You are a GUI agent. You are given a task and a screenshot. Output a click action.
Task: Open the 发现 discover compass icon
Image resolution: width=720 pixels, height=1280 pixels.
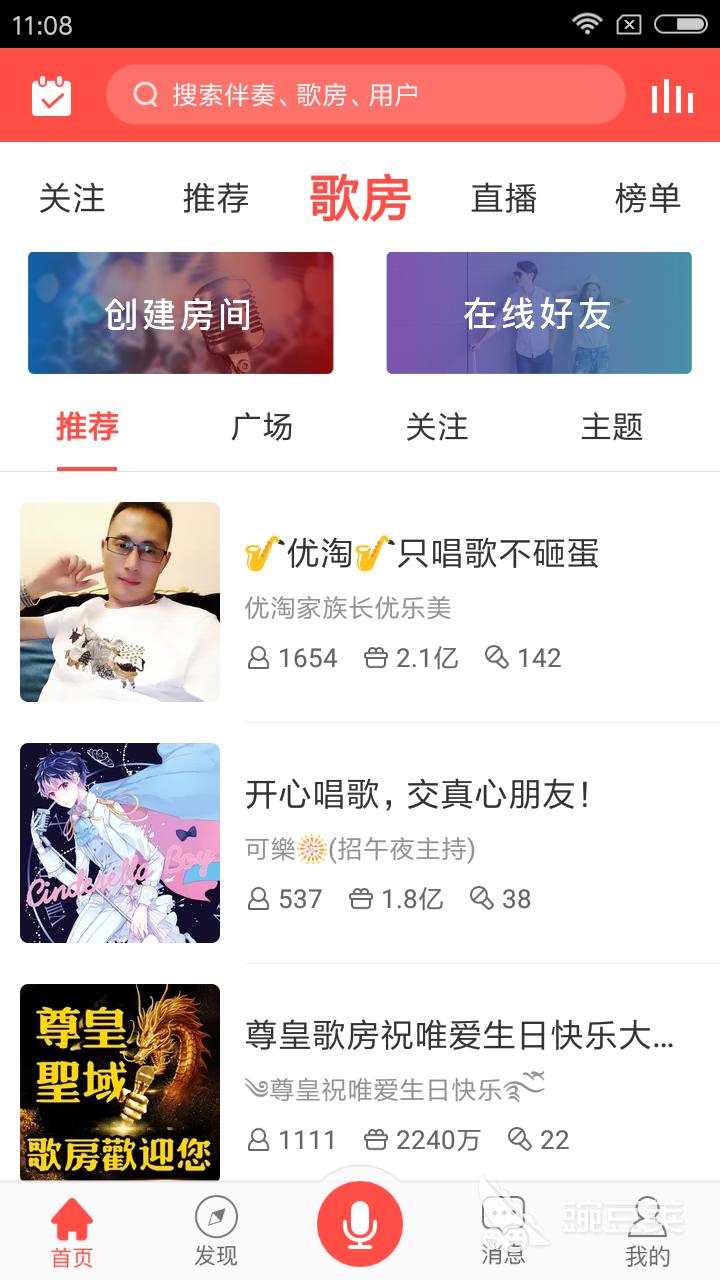click(215, 1215)
